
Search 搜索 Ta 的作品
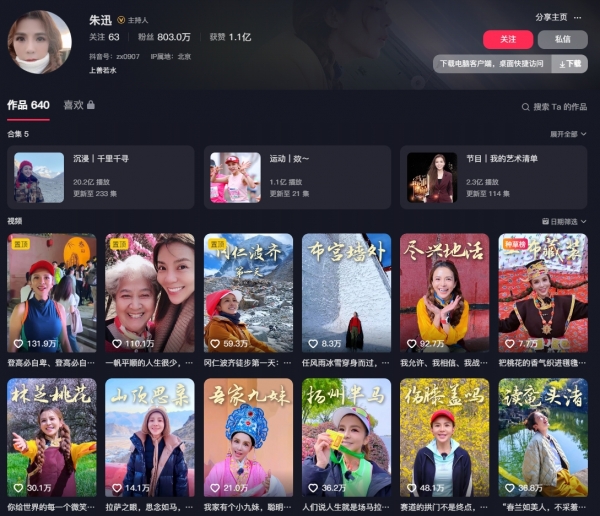tap(555, 106)
